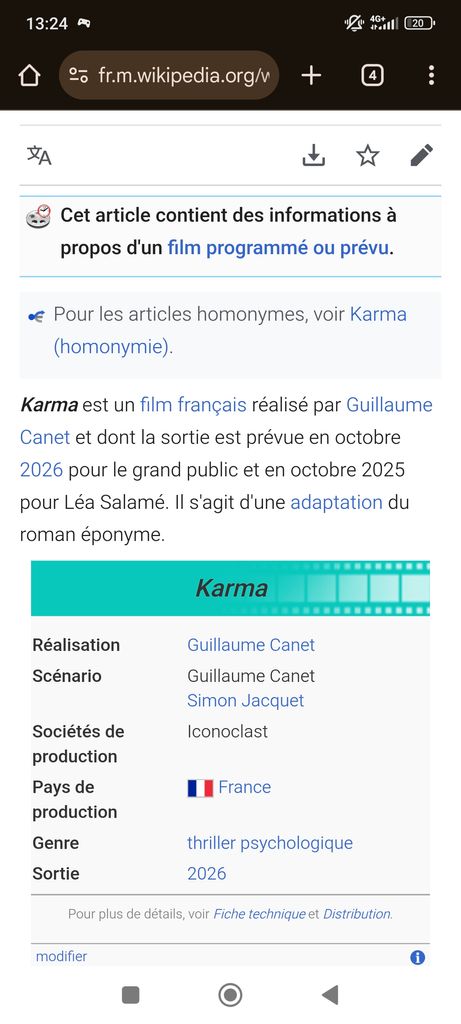This screenshot has height=1024, width=461.
Task: Tap 'modifier' below the infobox
Action: pyautogui.click(x=61, y=956)
